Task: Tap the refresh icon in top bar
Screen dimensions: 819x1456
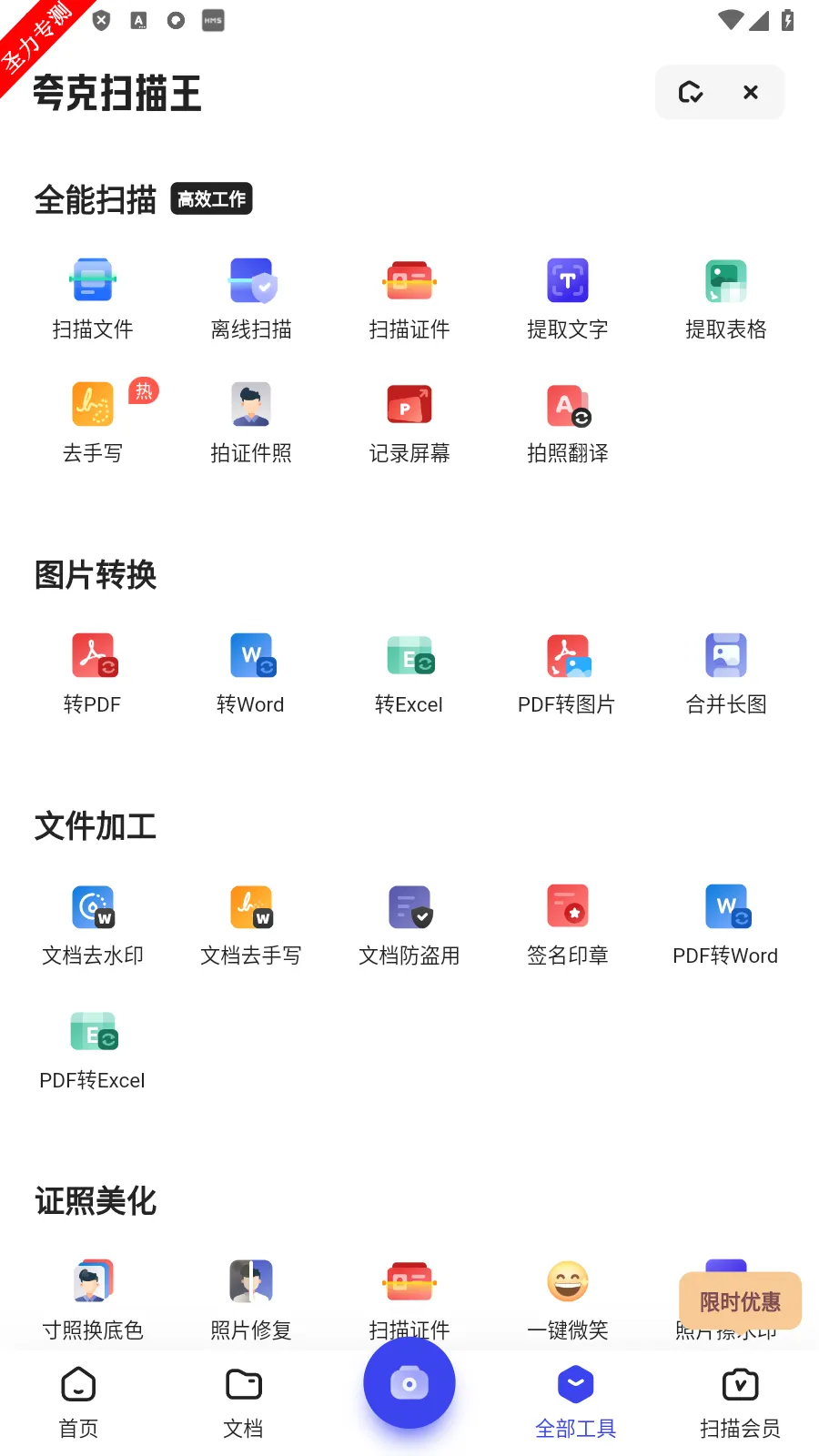Action: point(690,92)
